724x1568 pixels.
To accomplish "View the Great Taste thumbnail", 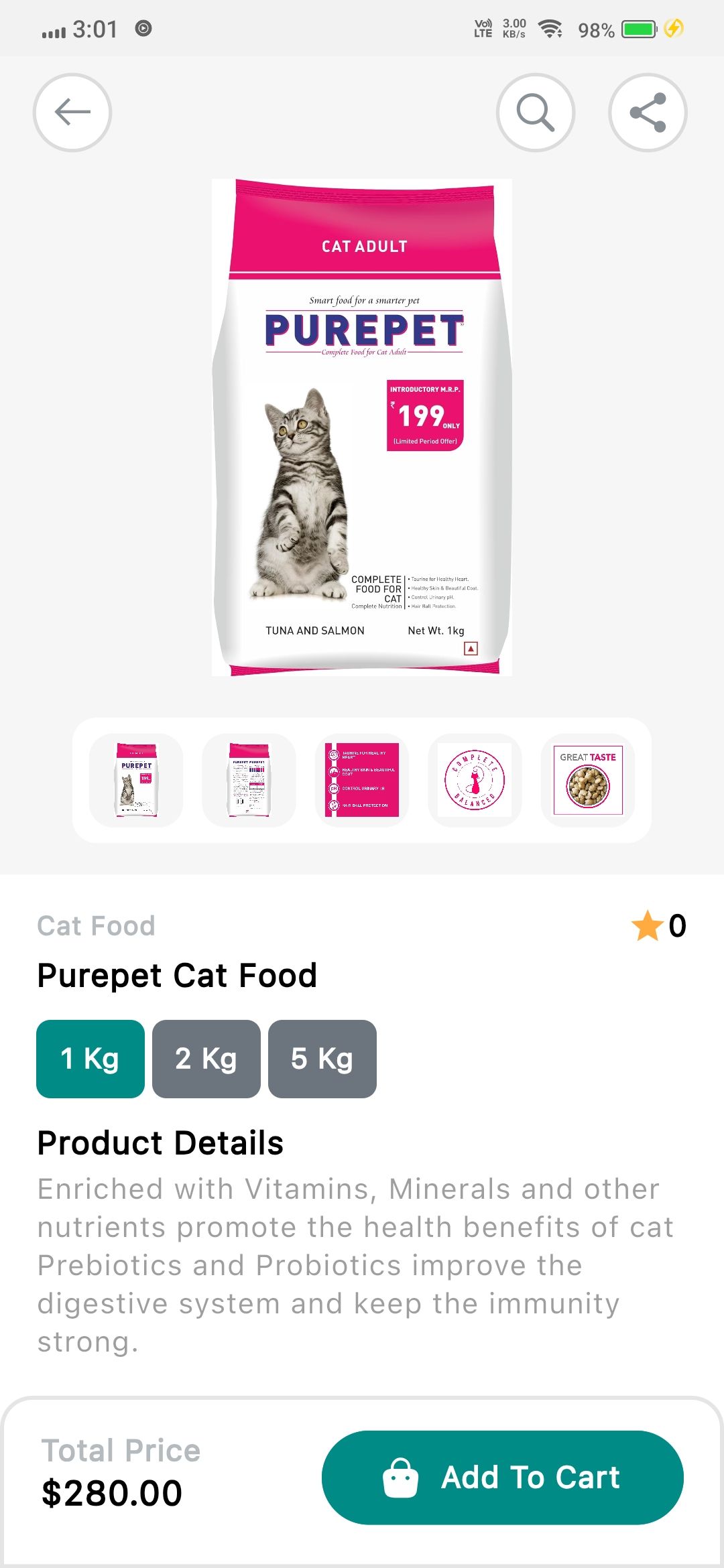I will [x=588, y=780].
